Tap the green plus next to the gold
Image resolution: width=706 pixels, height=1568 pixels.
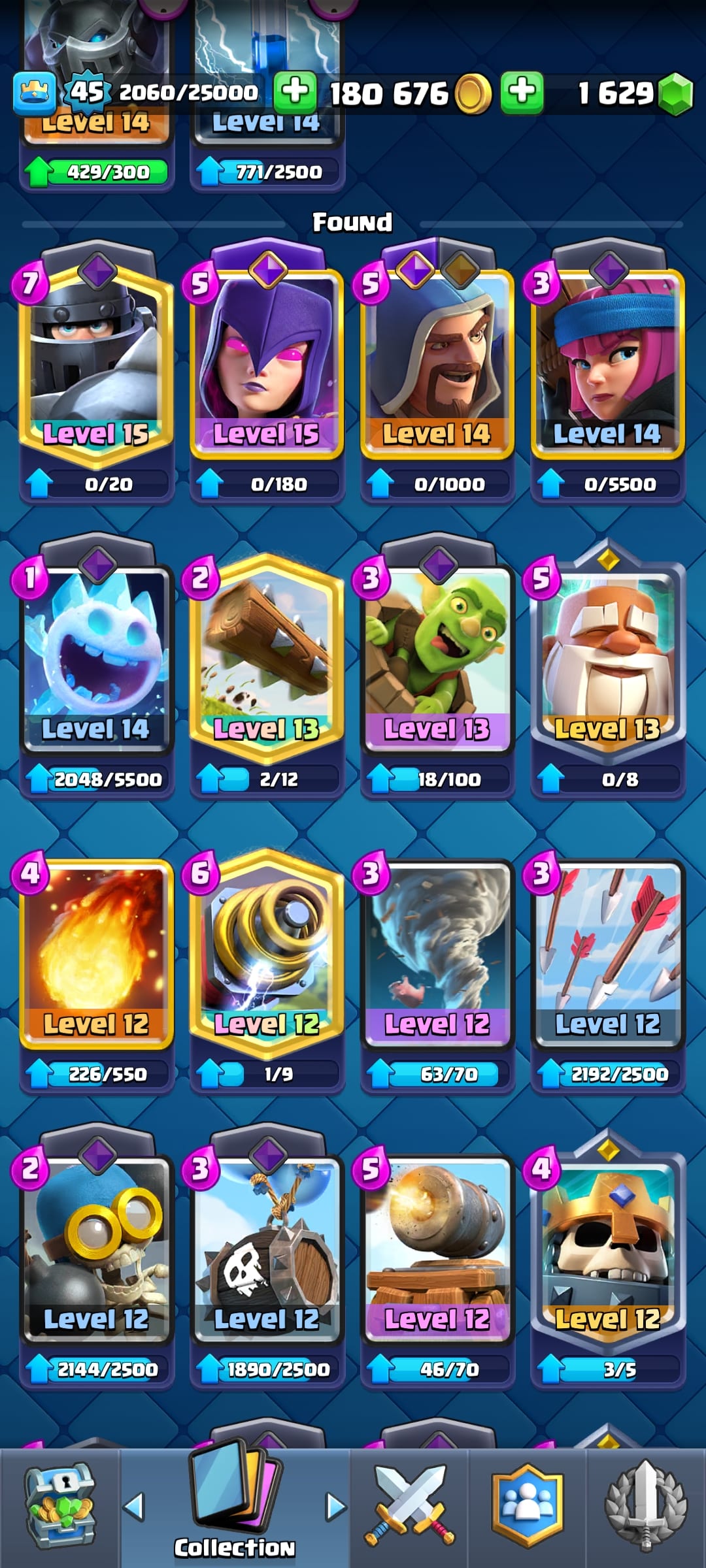pos(295,92)
